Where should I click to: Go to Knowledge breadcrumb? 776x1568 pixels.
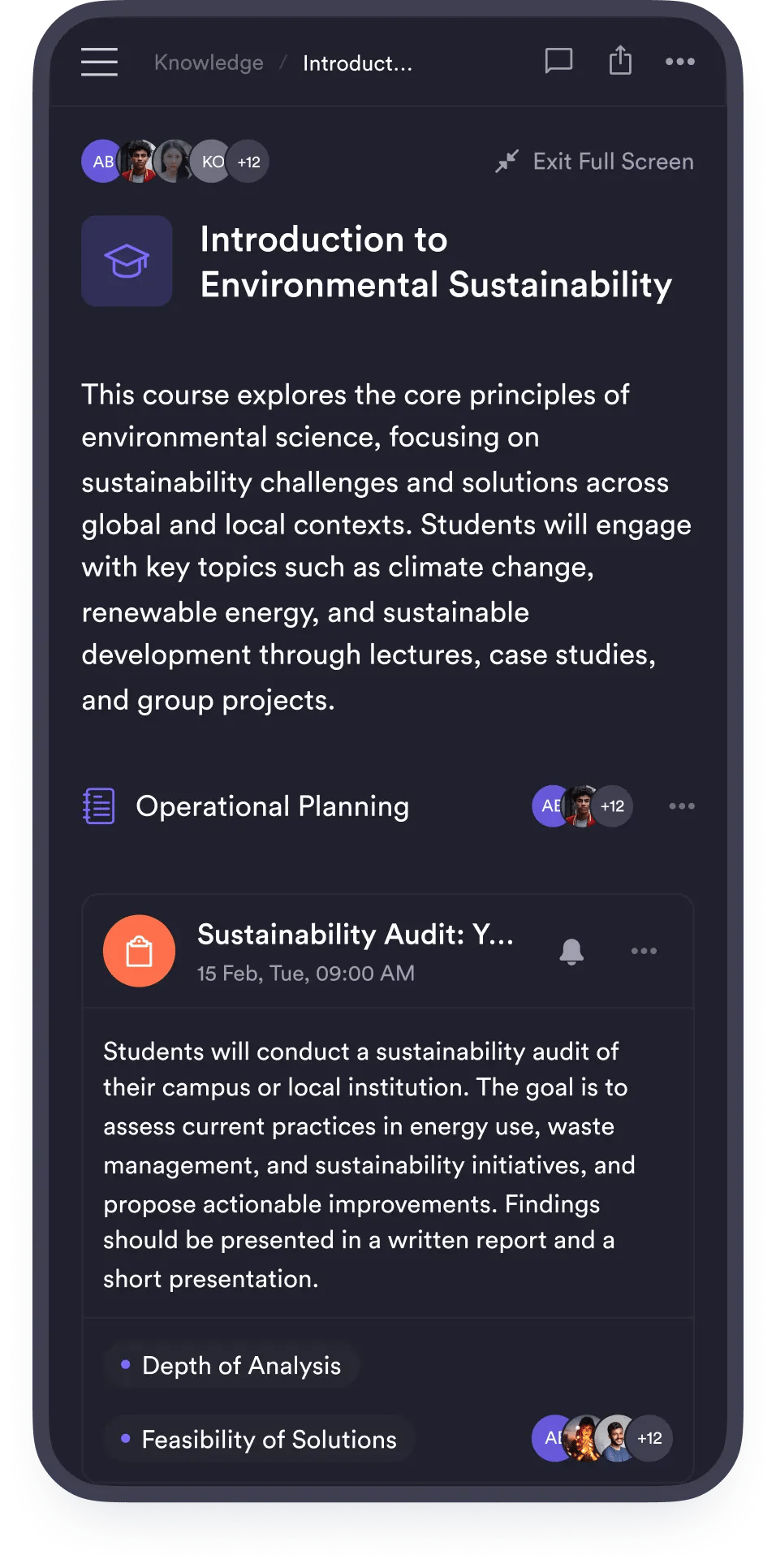pos(209,63)
